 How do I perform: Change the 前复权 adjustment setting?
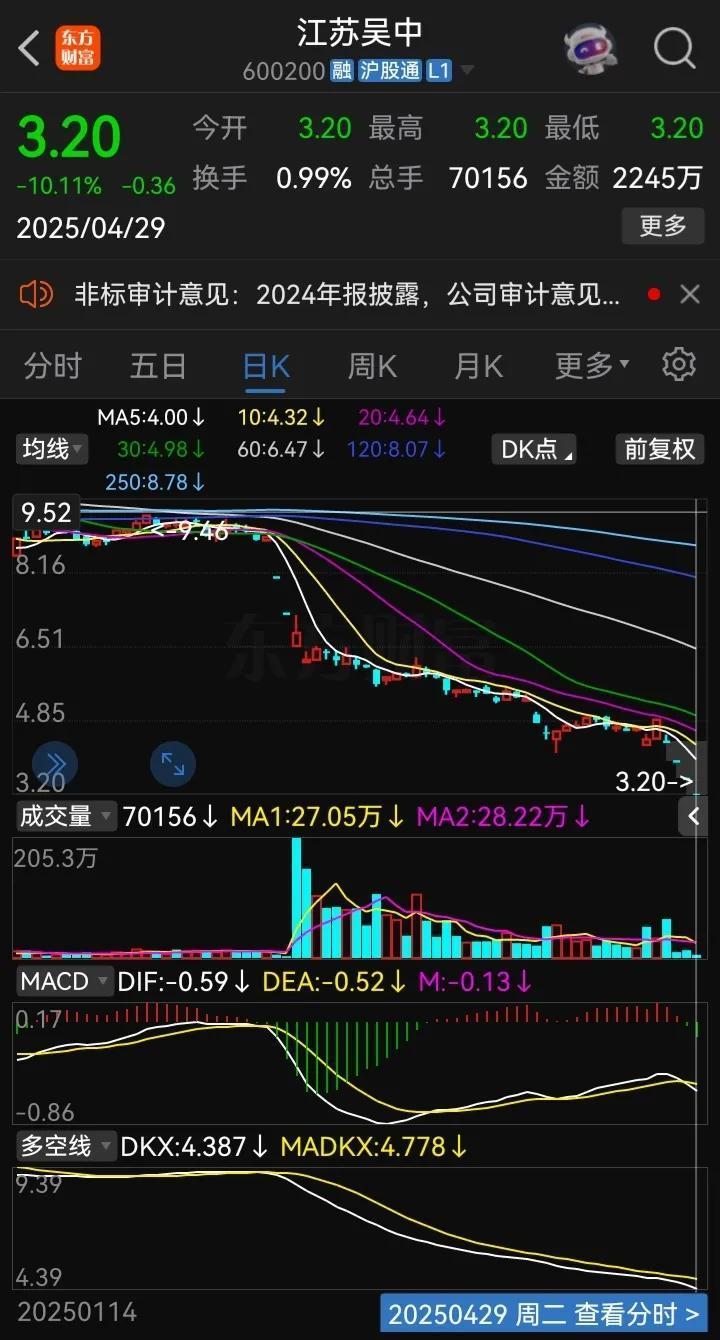click(x=659, y=449)
